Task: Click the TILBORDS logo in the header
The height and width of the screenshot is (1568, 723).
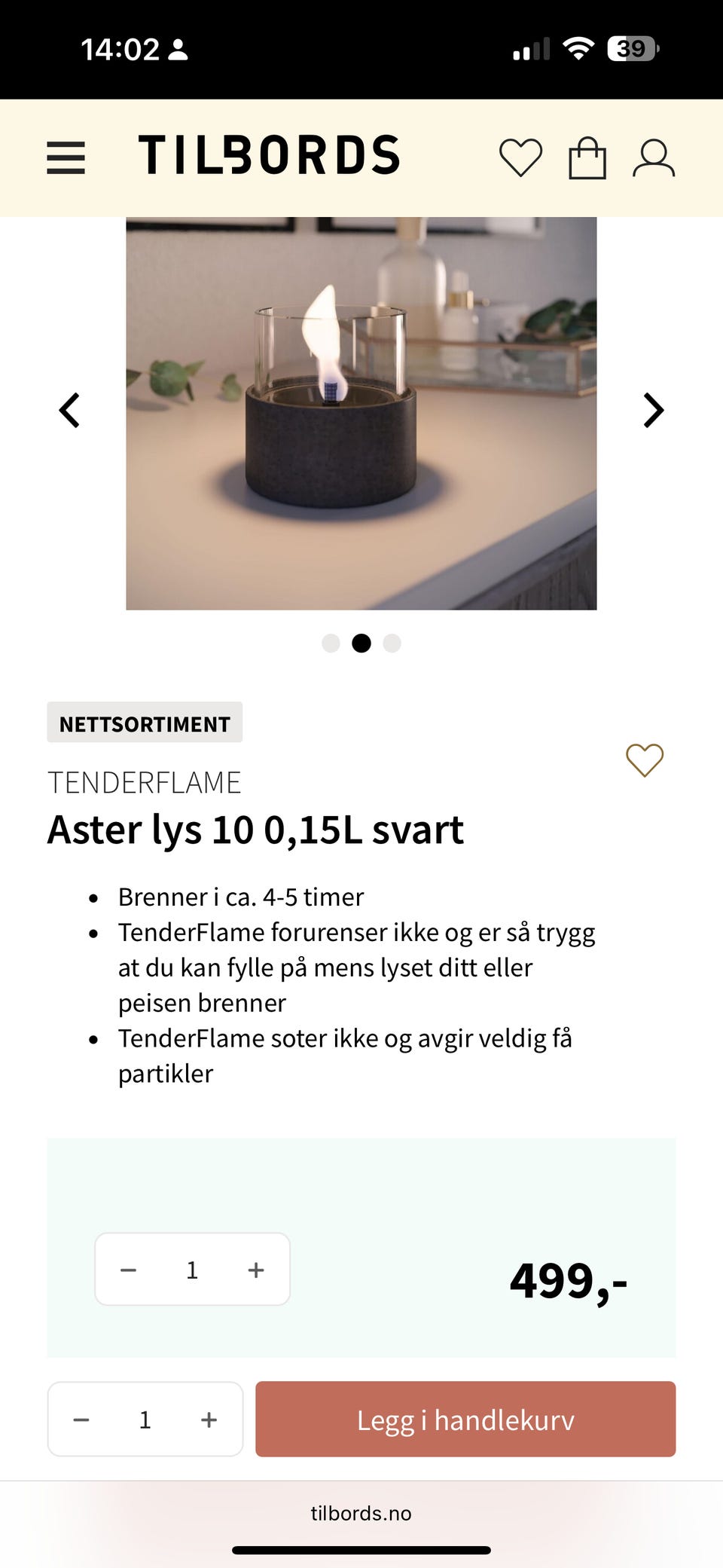Action: [x=270, y=154]
